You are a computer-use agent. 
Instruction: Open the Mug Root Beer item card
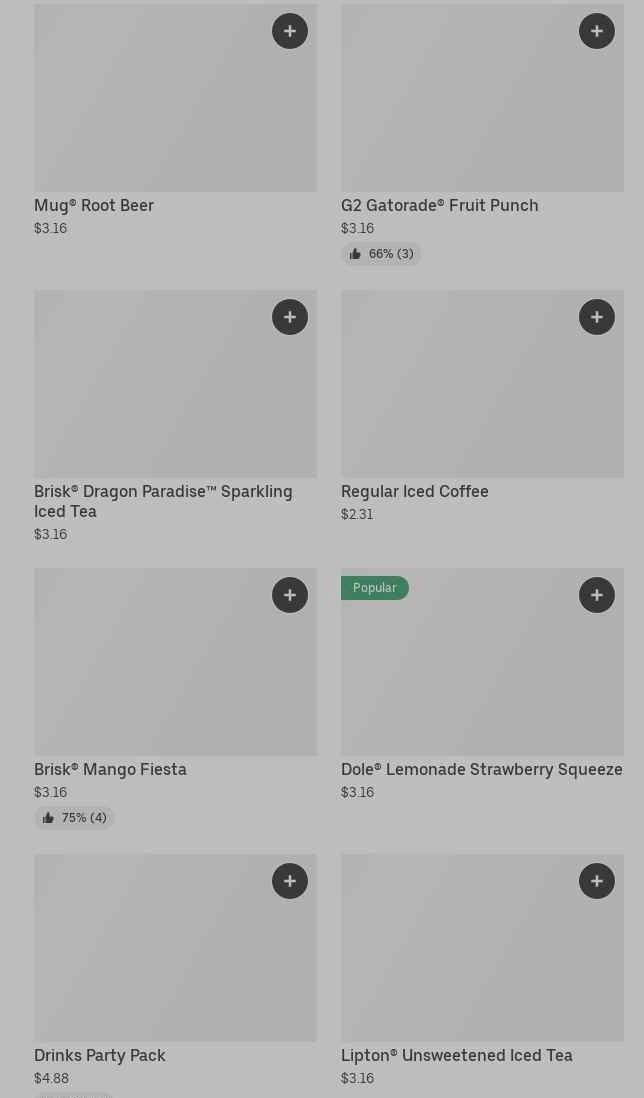point(175,120)
